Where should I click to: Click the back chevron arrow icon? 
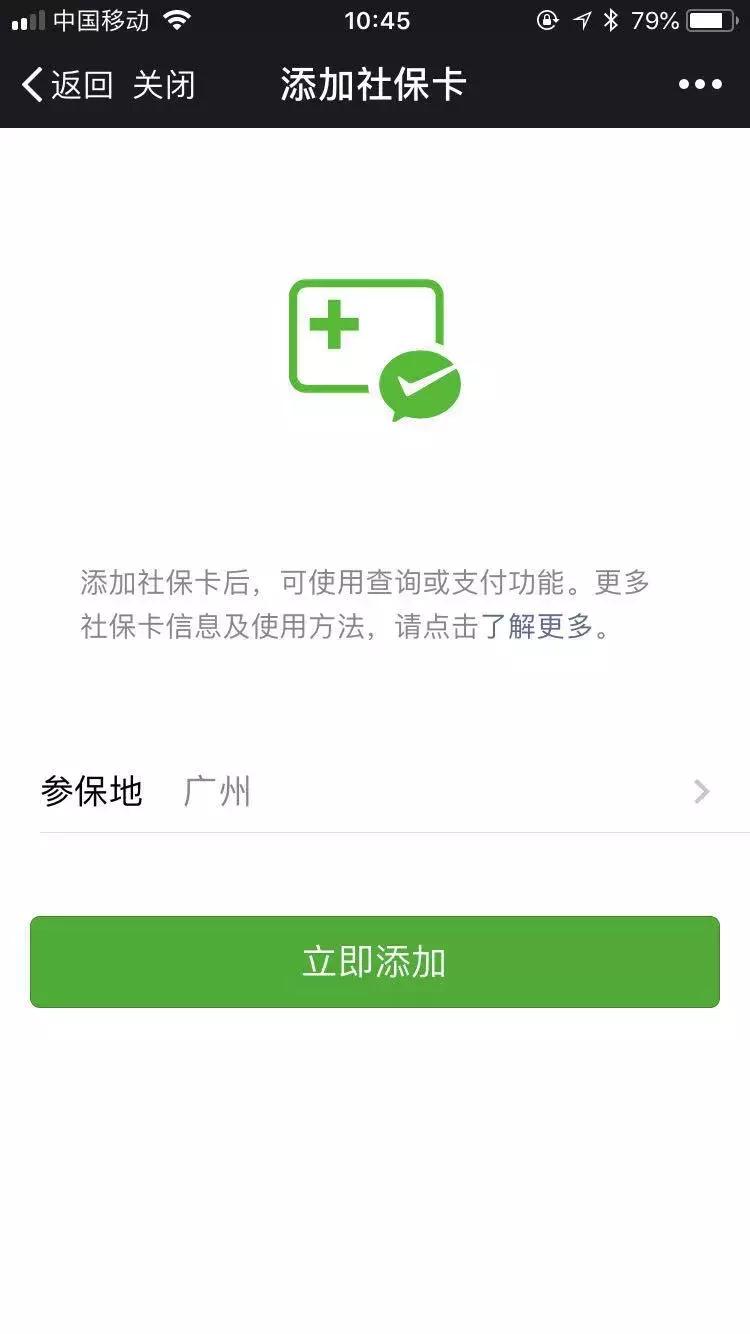pos(30,85)
